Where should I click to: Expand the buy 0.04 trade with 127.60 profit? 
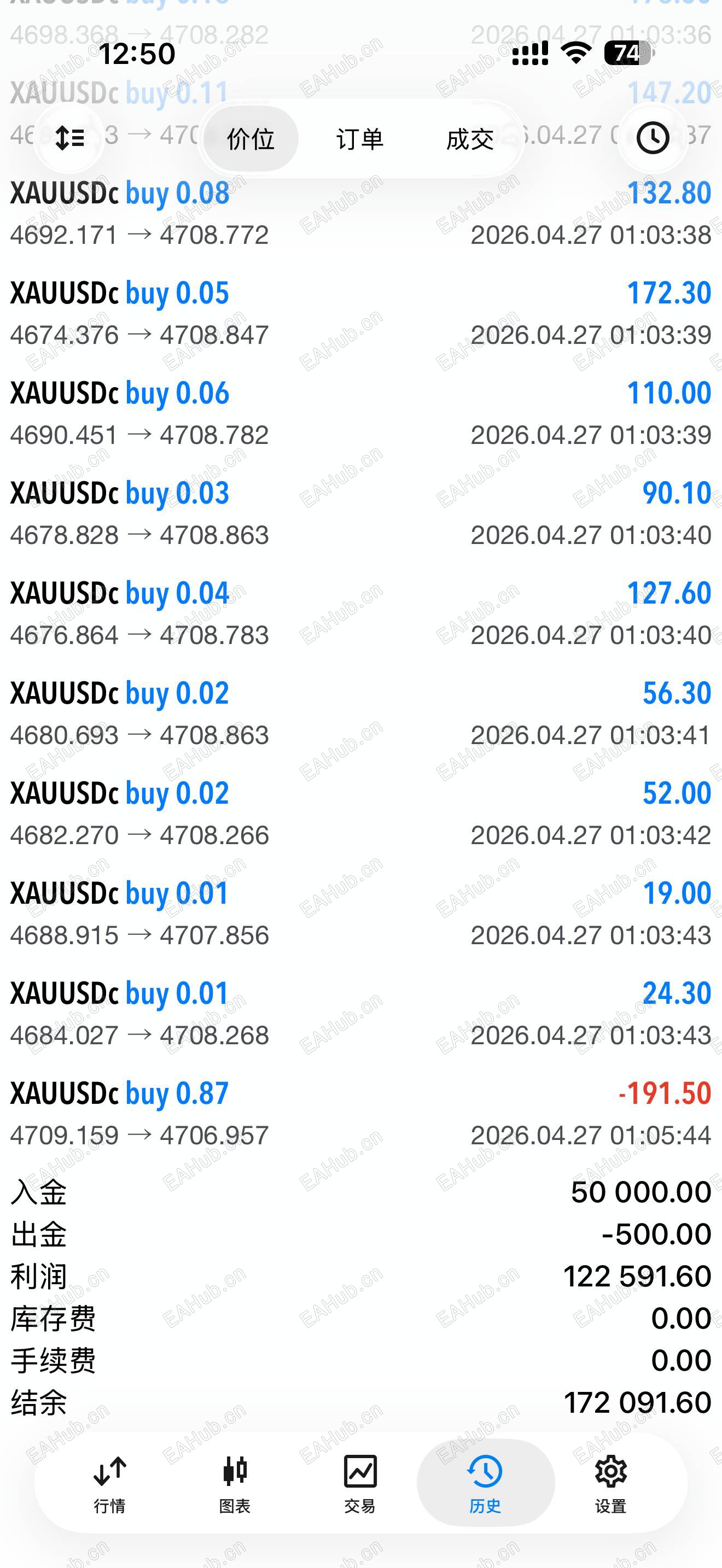pos(360,613)
